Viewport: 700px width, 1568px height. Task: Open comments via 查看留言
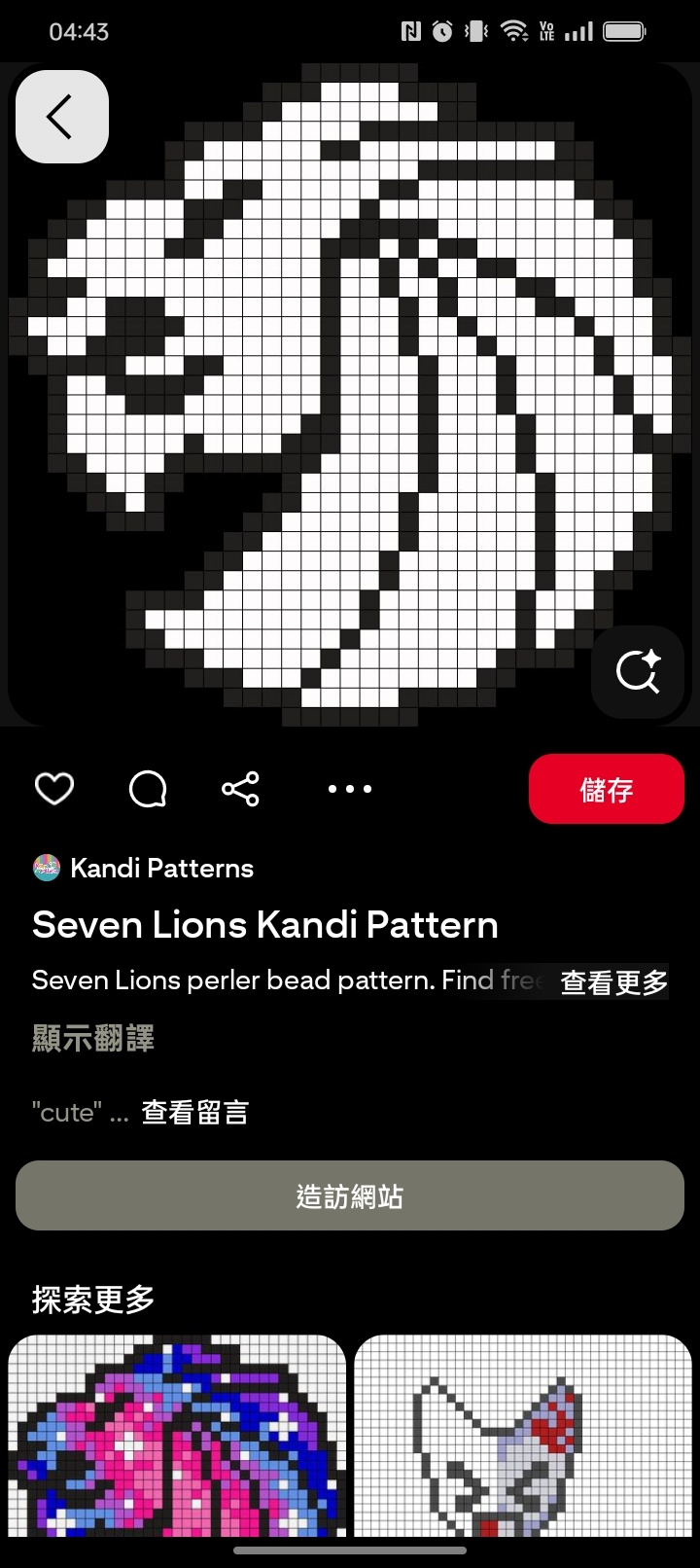tap(195, 1113)
